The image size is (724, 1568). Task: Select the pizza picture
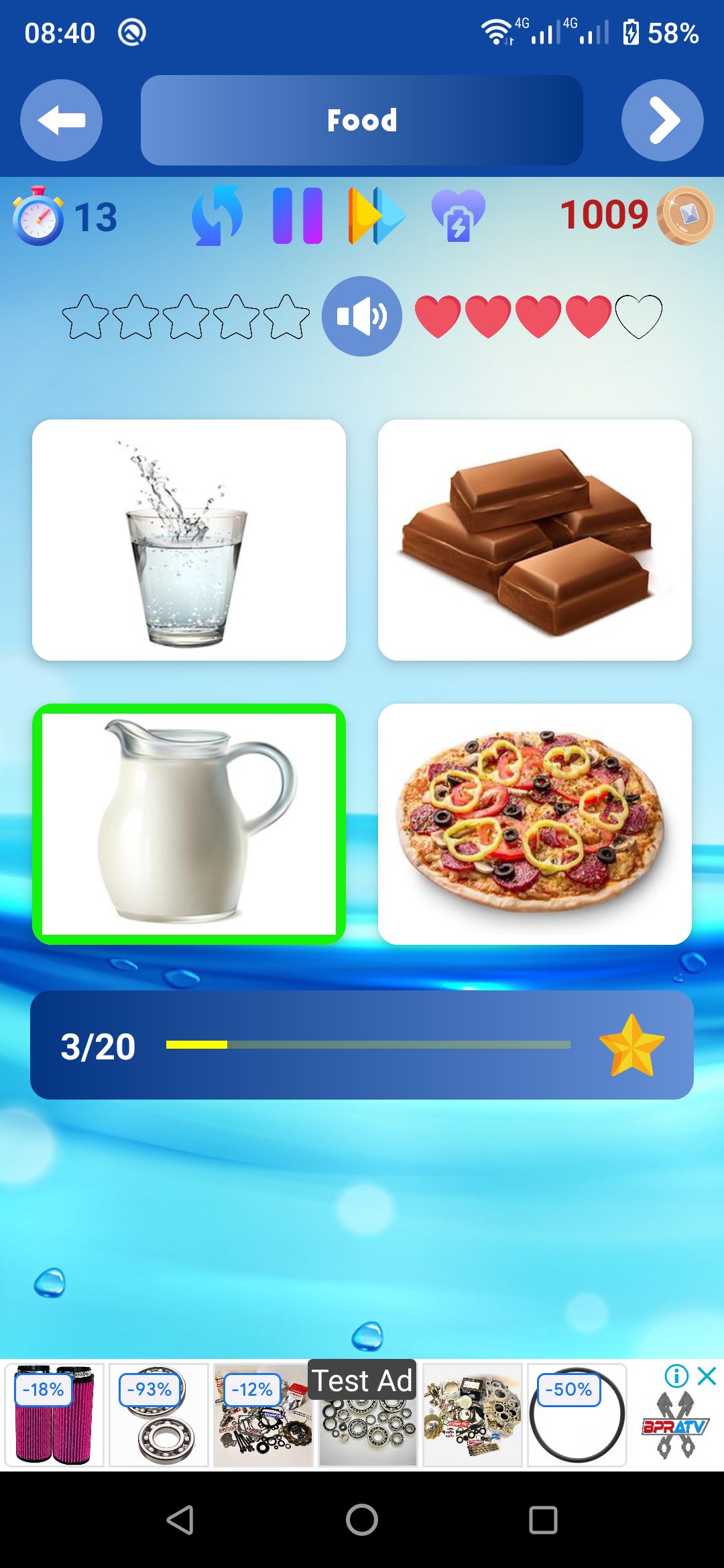pos(534,824)
